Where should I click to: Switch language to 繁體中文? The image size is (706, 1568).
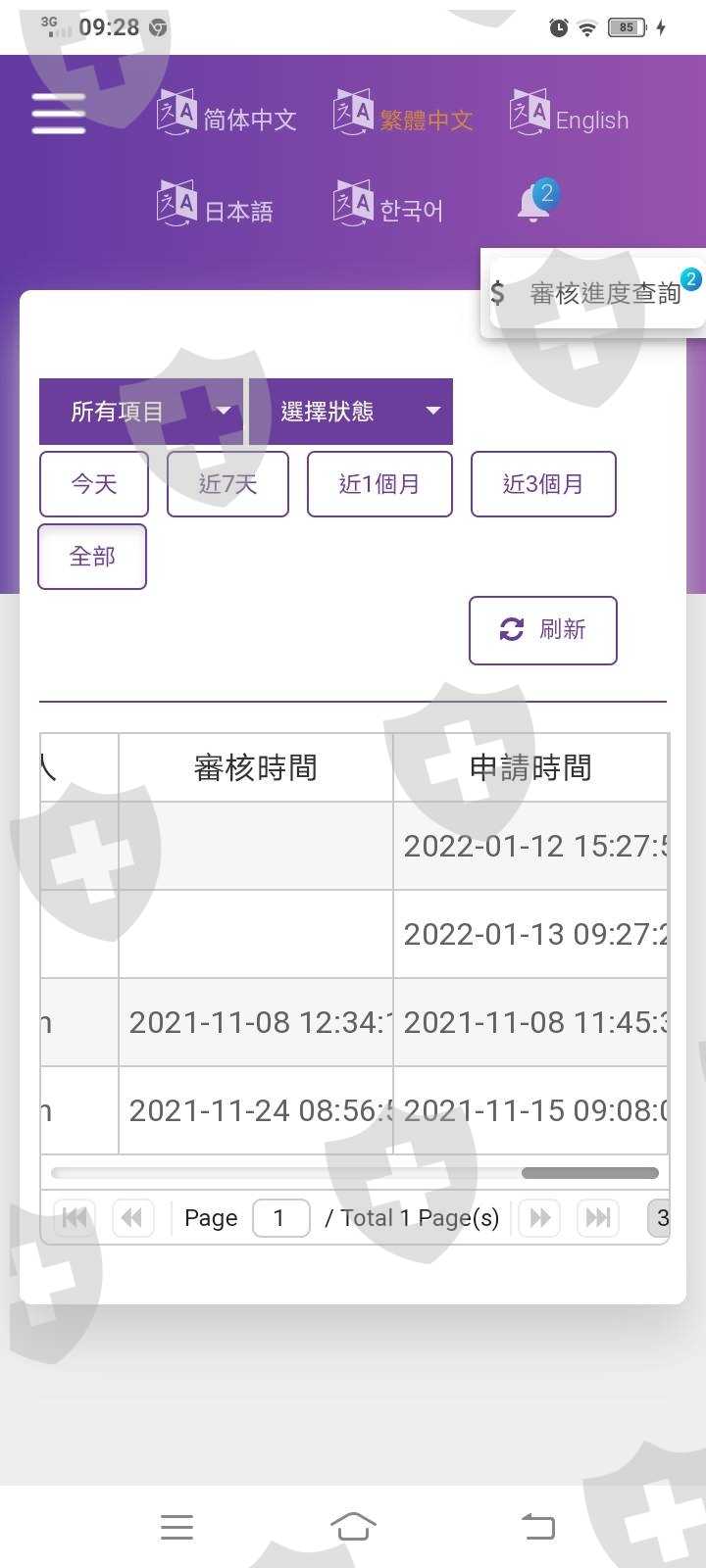click(x=403, y=114)
